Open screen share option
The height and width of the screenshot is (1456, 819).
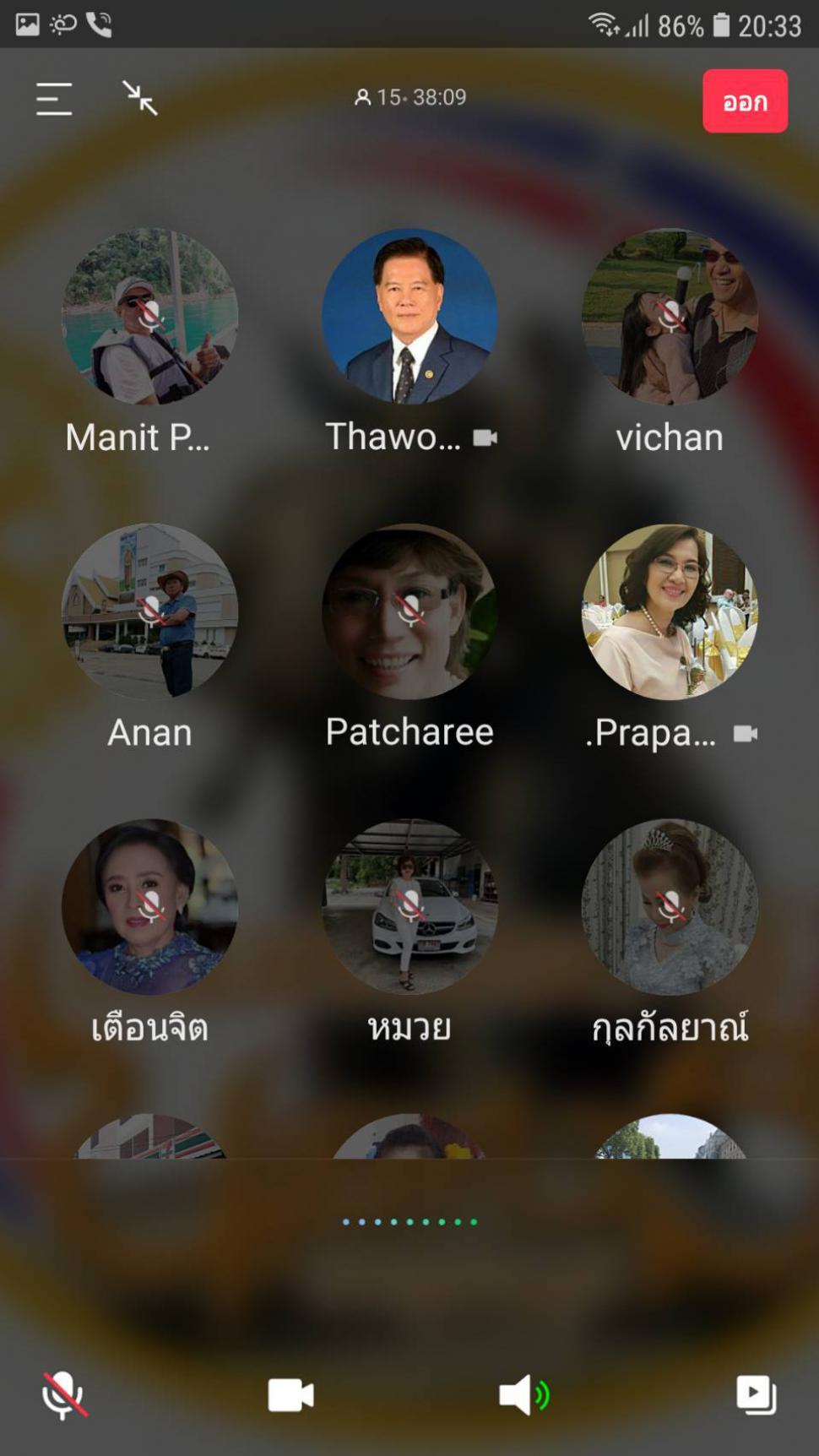coord(756,1394)
